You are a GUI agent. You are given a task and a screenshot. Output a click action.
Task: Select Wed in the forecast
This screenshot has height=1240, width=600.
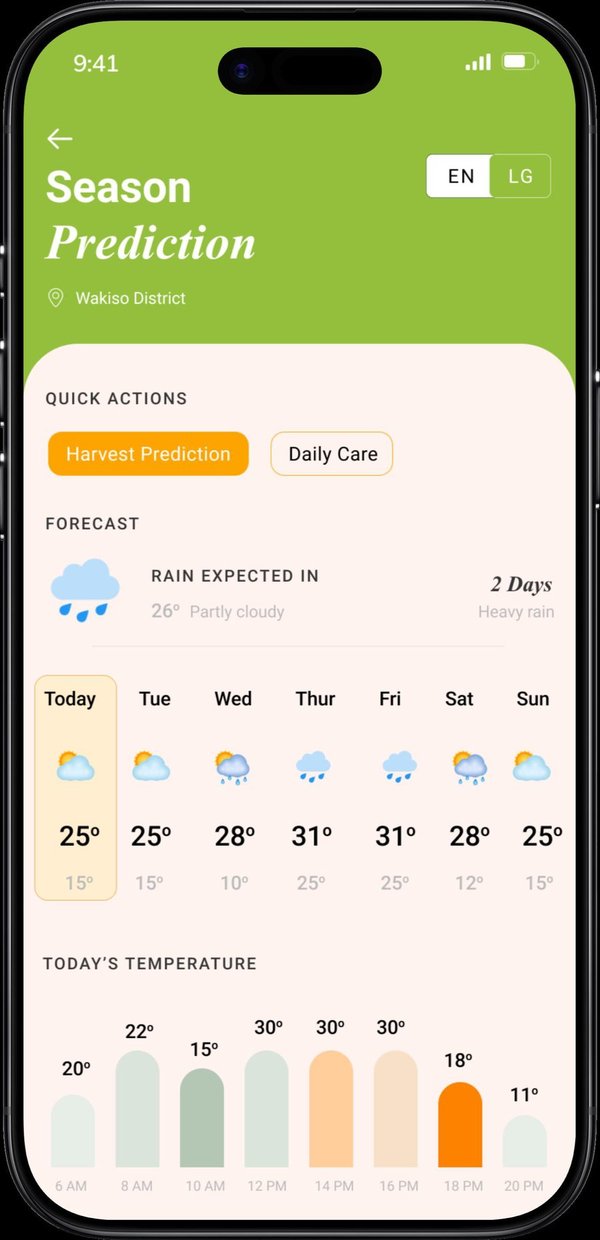click(233, 788)
